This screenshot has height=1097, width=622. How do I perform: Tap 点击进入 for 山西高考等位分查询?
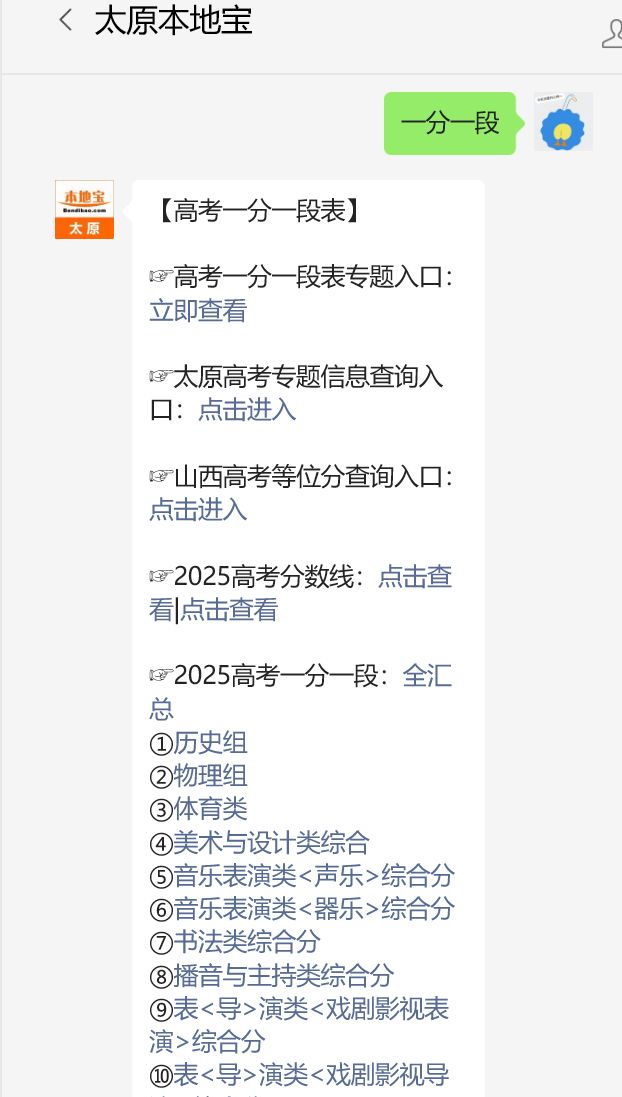(x=198, y=509)
